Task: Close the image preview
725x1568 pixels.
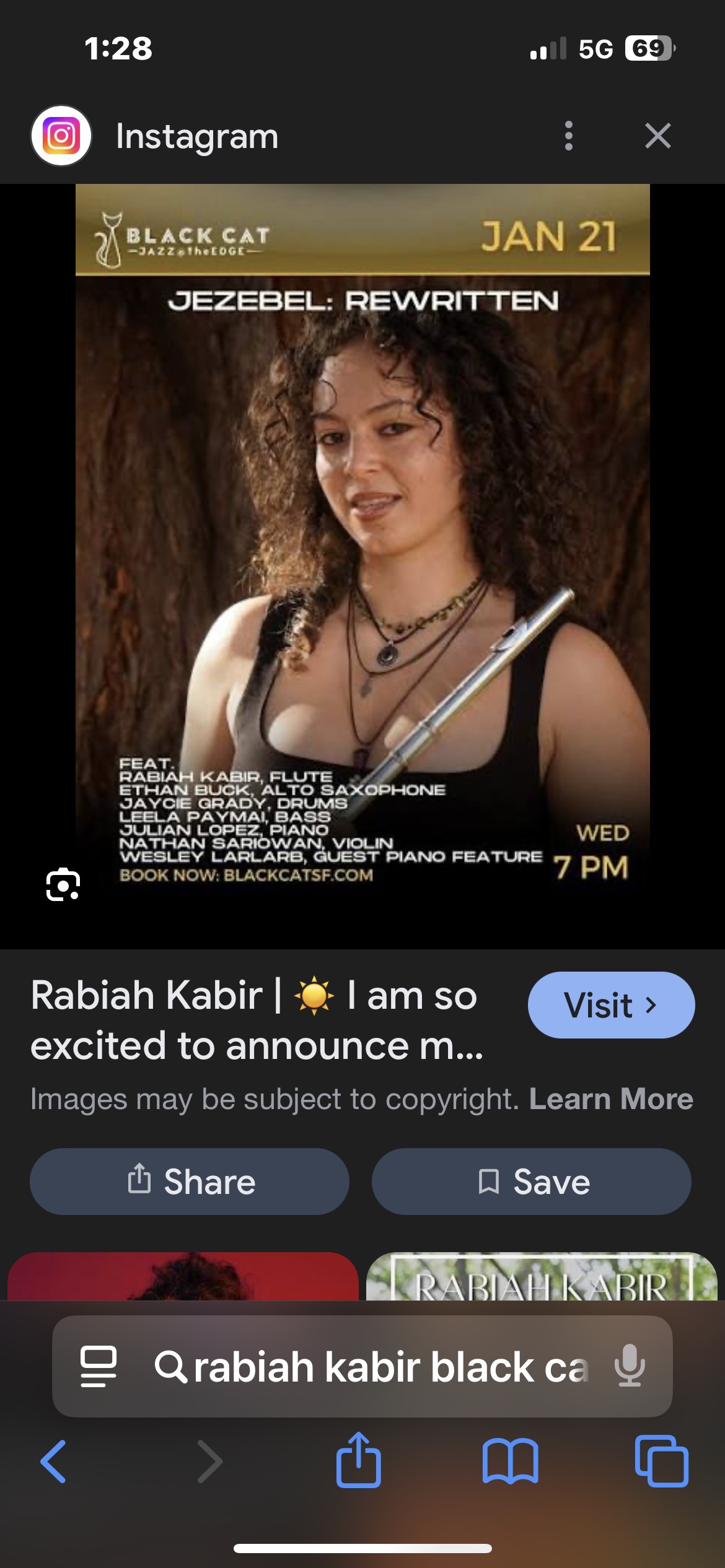Action: click(657, 136)
